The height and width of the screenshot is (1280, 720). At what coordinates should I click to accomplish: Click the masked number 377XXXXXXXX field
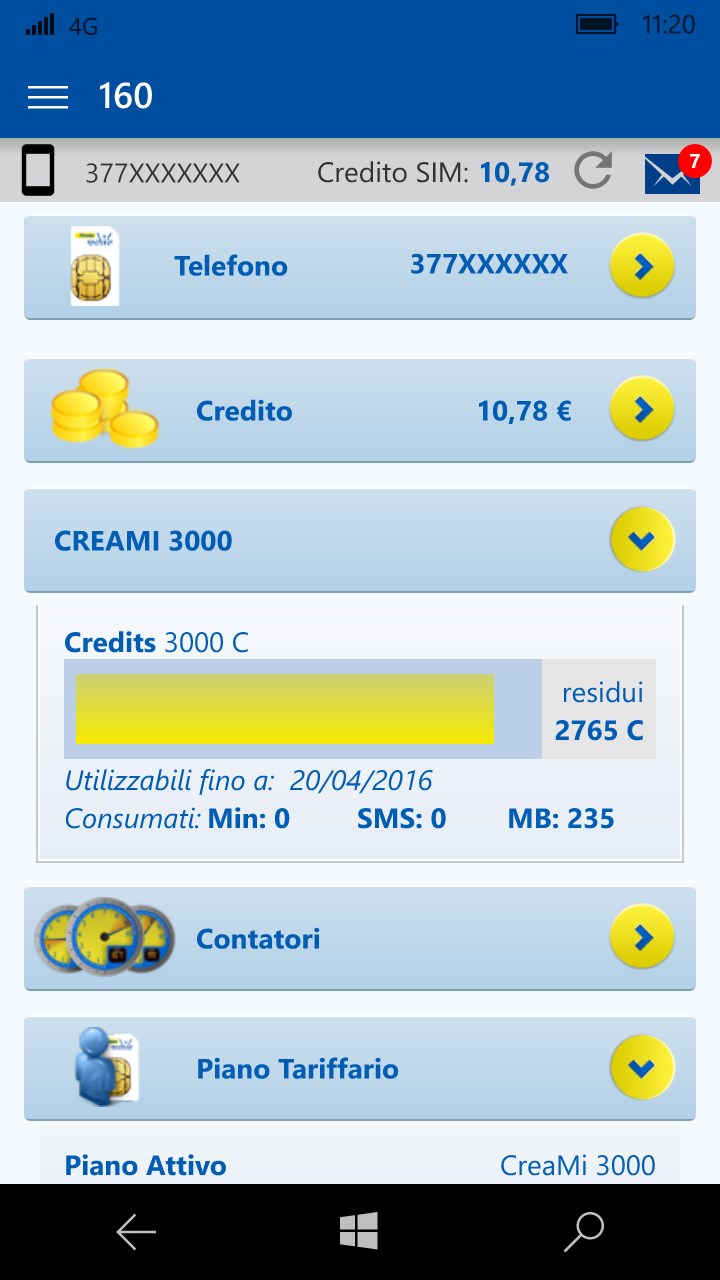click(x=160, y=171)
